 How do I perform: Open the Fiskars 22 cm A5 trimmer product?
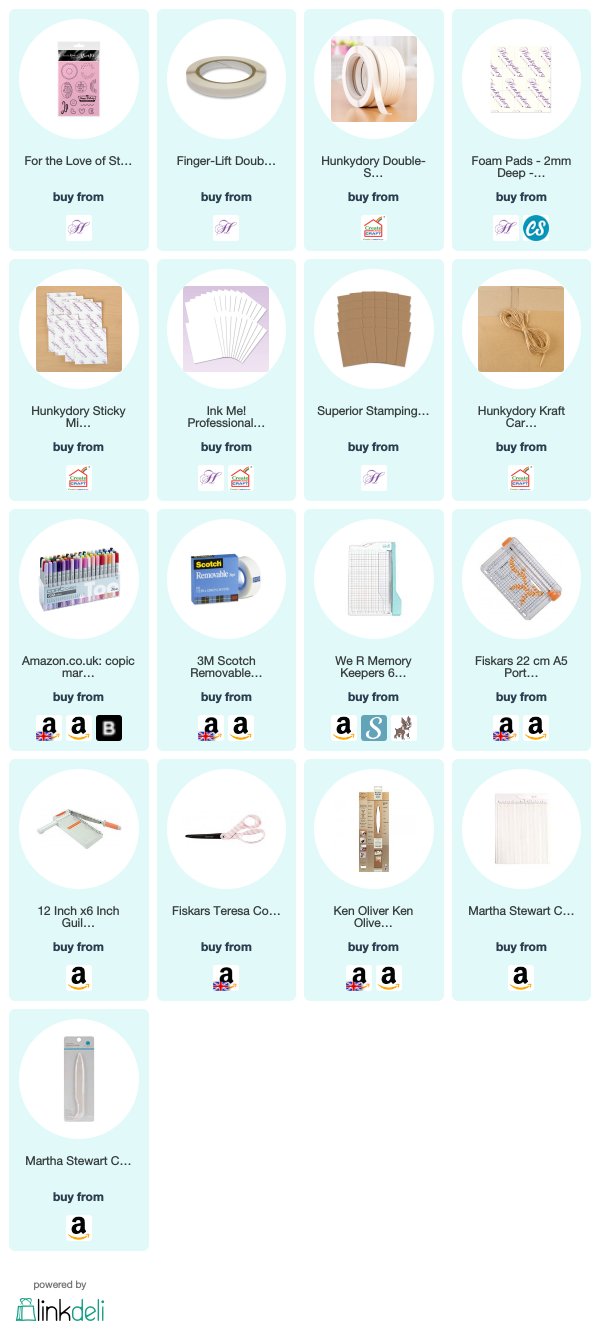[522, 630]
